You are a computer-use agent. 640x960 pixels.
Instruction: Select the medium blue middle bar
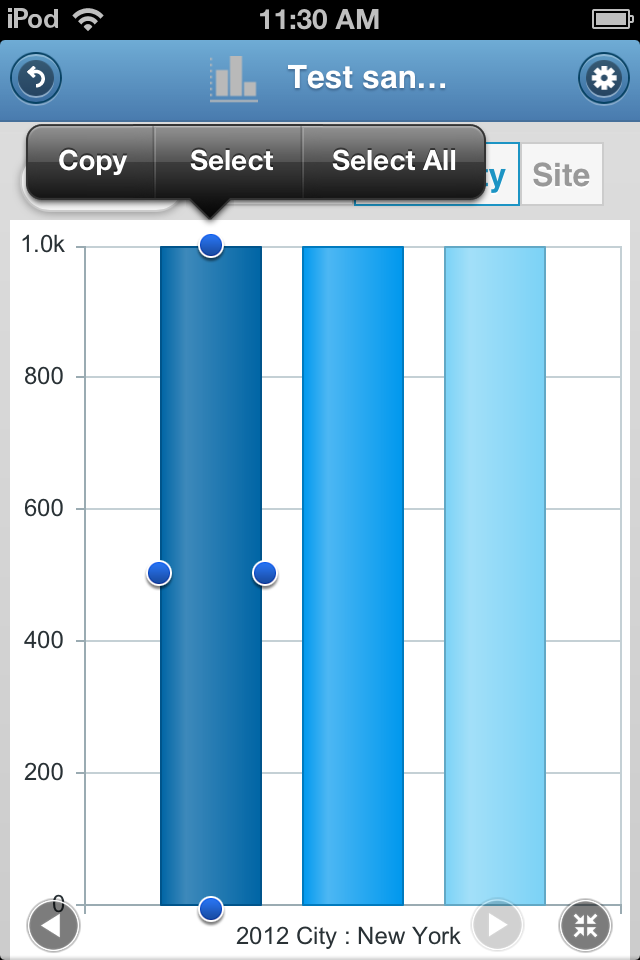point(352,575)
